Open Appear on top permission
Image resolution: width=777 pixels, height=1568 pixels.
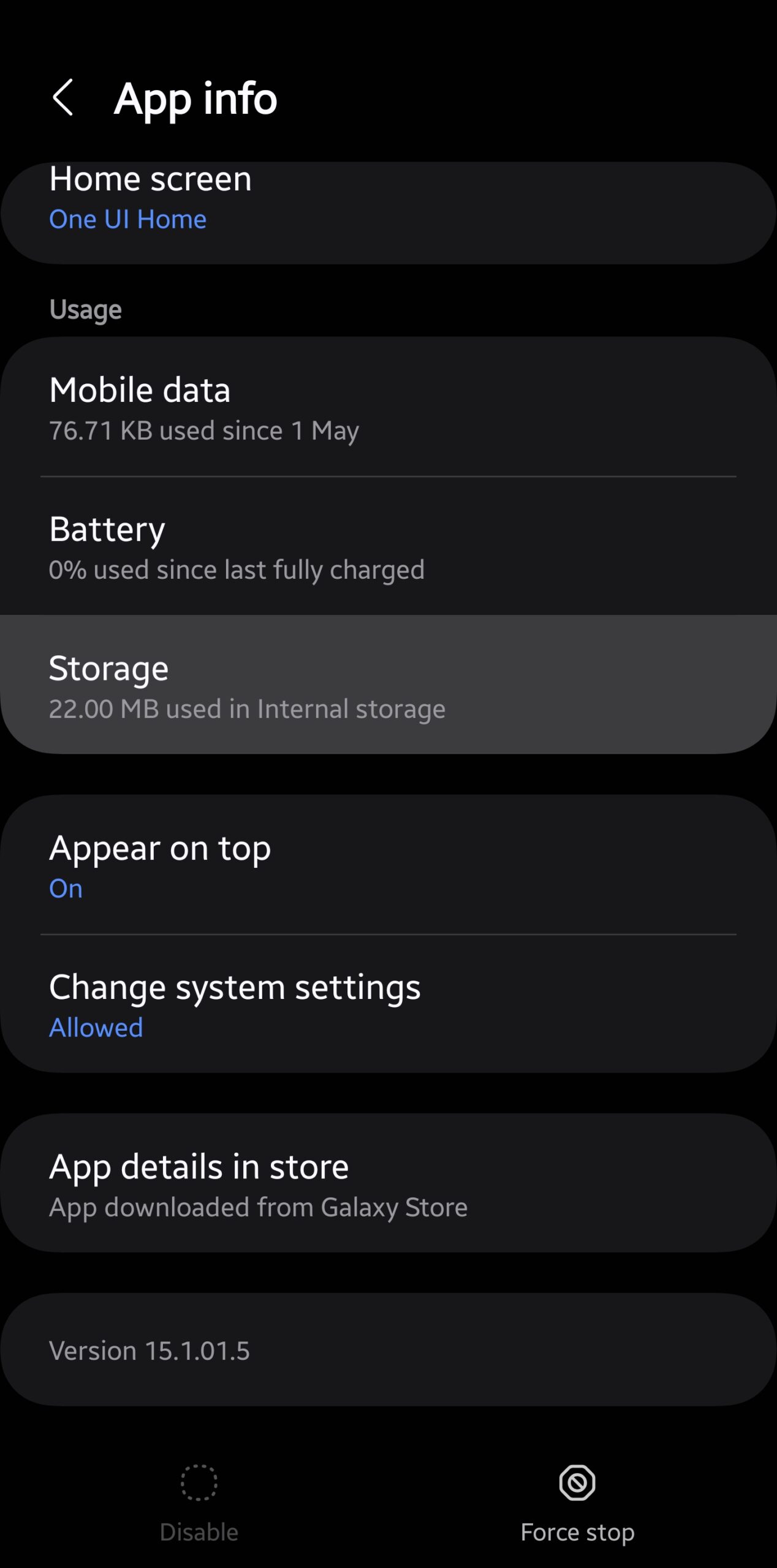[388, 865]
